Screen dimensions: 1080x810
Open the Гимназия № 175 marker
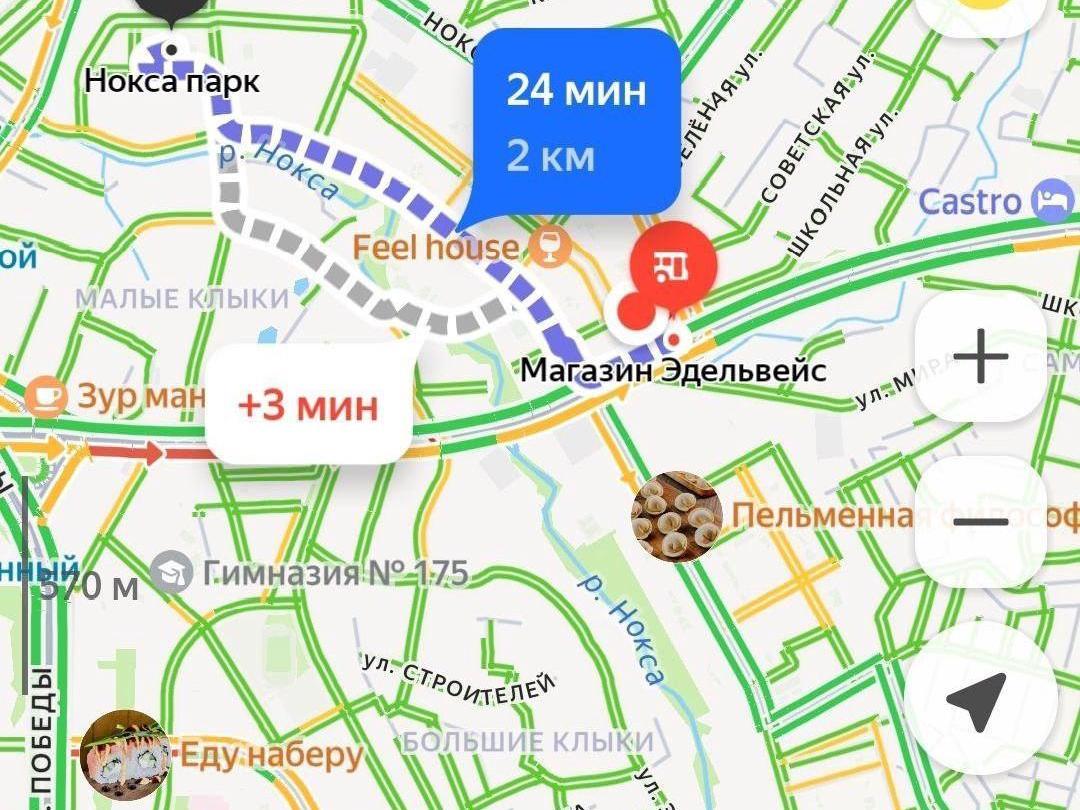(x=172, y=573)
